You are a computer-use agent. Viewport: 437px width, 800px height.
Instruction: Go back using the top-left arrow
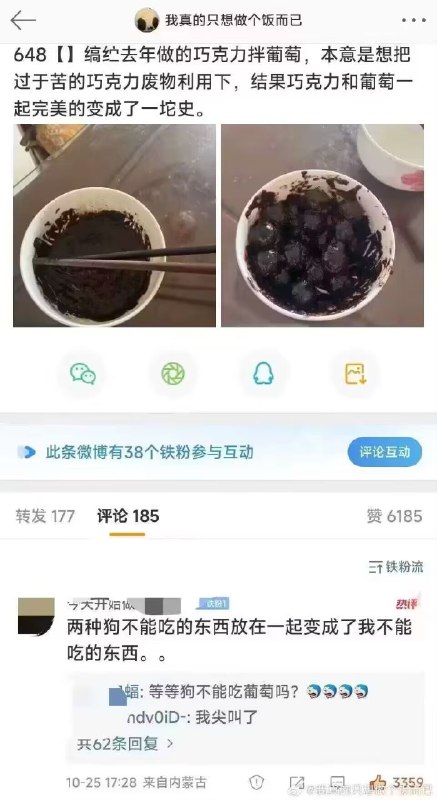click(x=23, y=20)
